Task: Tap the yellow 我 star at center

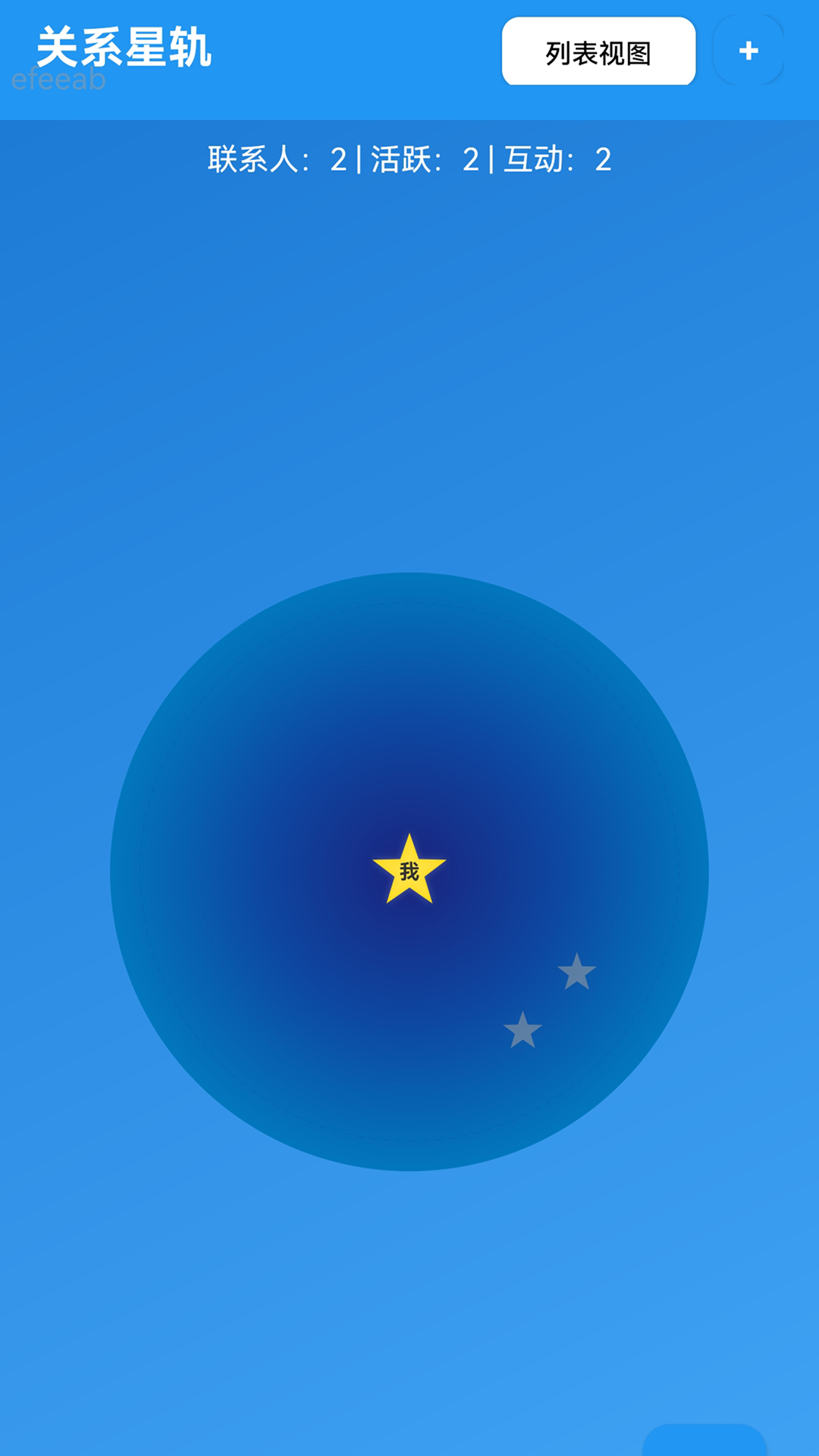Action: 409,870
